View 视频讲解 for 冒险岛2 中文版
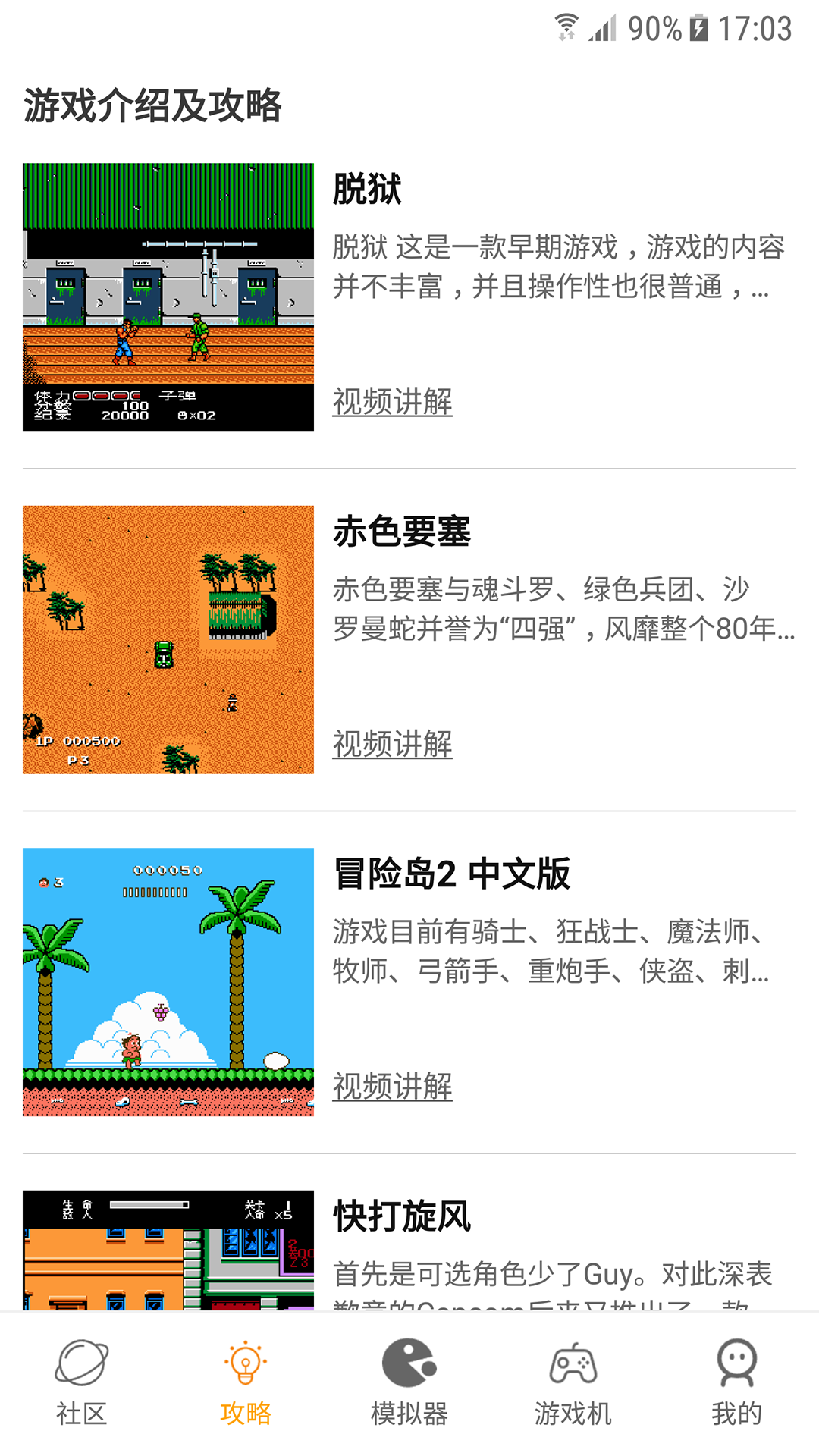Viewport: 819px width, 1456px height. coord(392,1086)
